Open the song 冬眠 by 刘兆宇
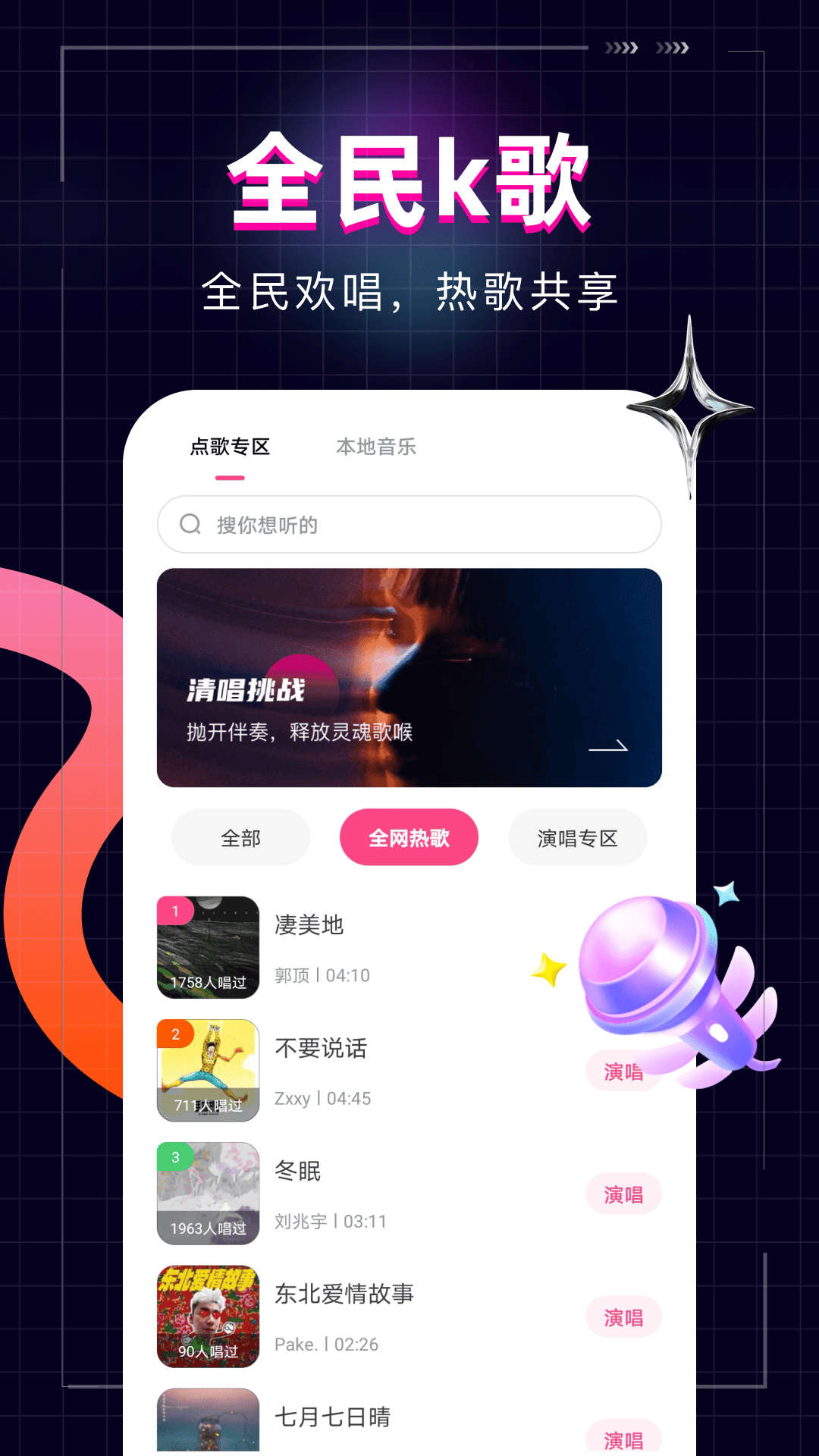Image resolution: width=819 pixels, height=1456 pixels. [297, 1170]
